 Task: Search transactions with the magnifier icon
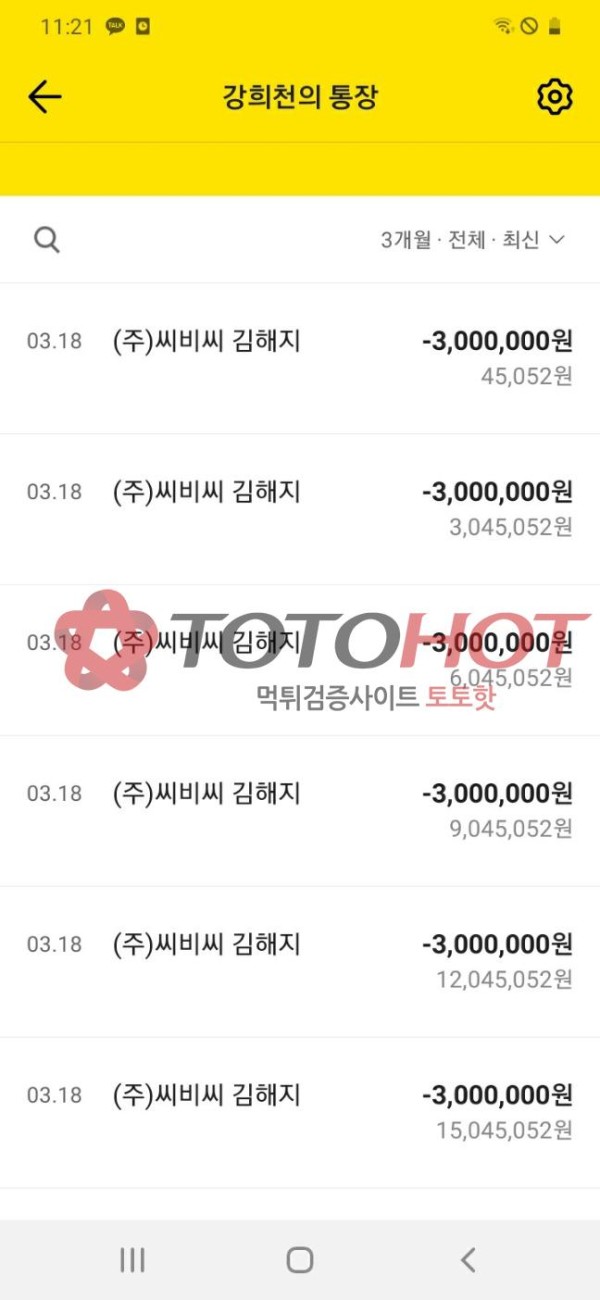[x=47, y=240]
